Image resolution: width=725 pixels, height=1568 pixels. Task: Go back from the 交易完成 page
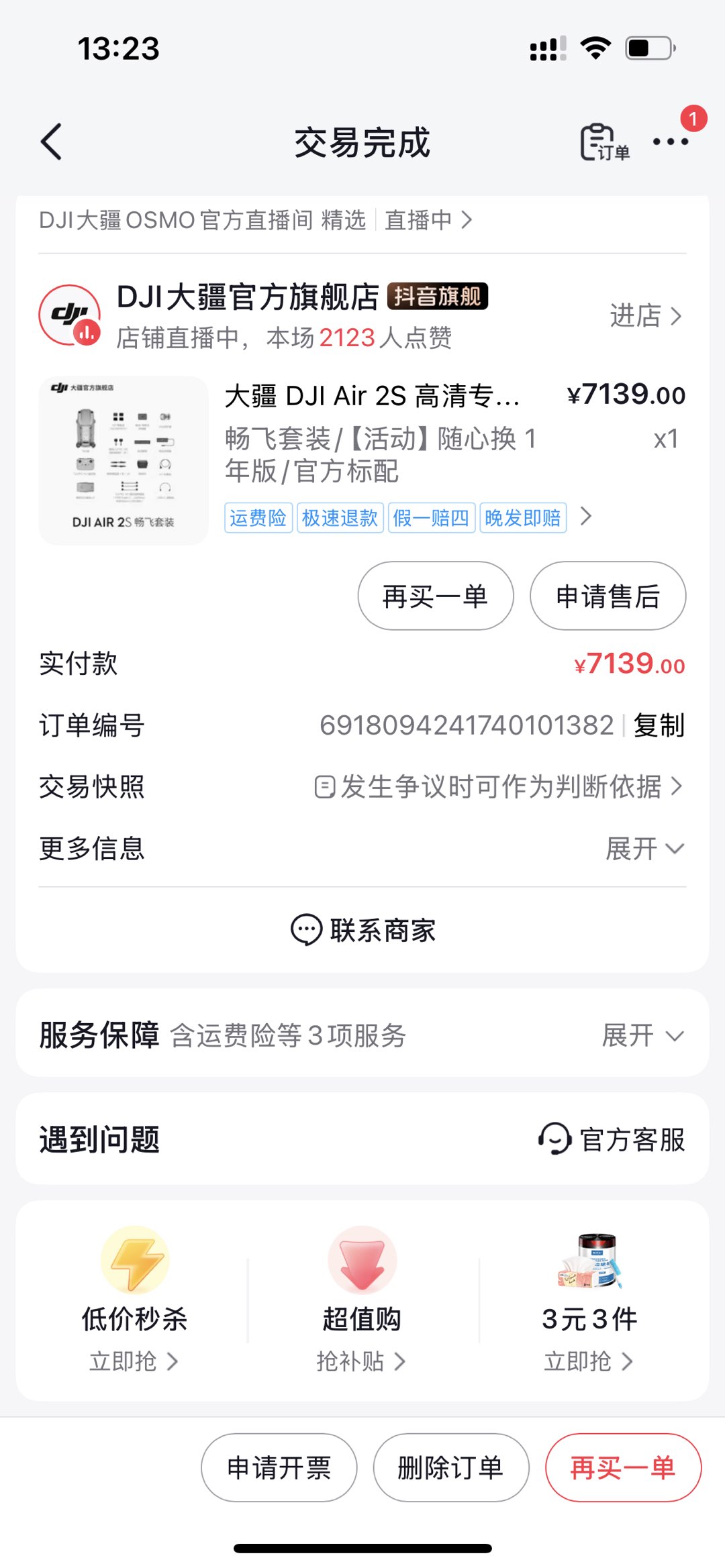(x=52, y=142)
